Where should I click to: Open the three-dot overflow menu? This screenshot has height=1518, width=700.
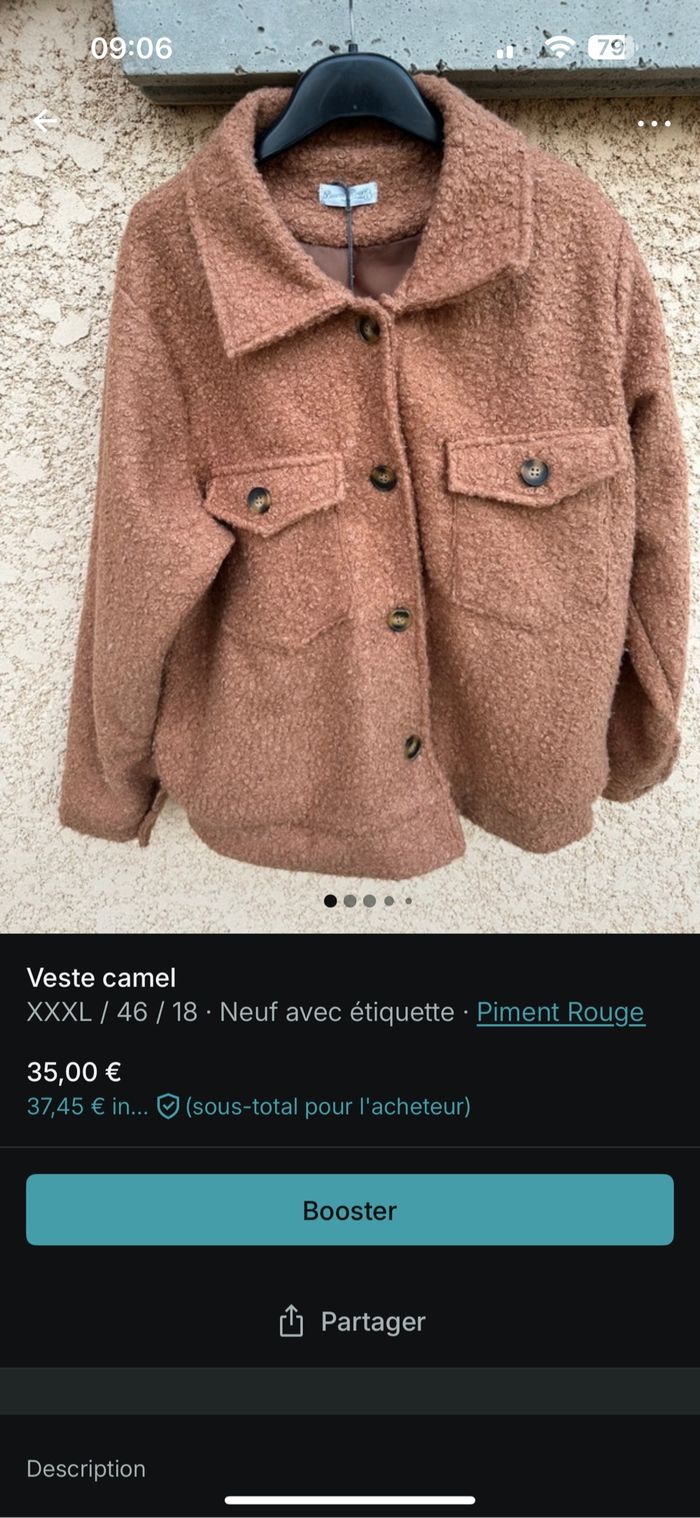click(x=654, y=124)
